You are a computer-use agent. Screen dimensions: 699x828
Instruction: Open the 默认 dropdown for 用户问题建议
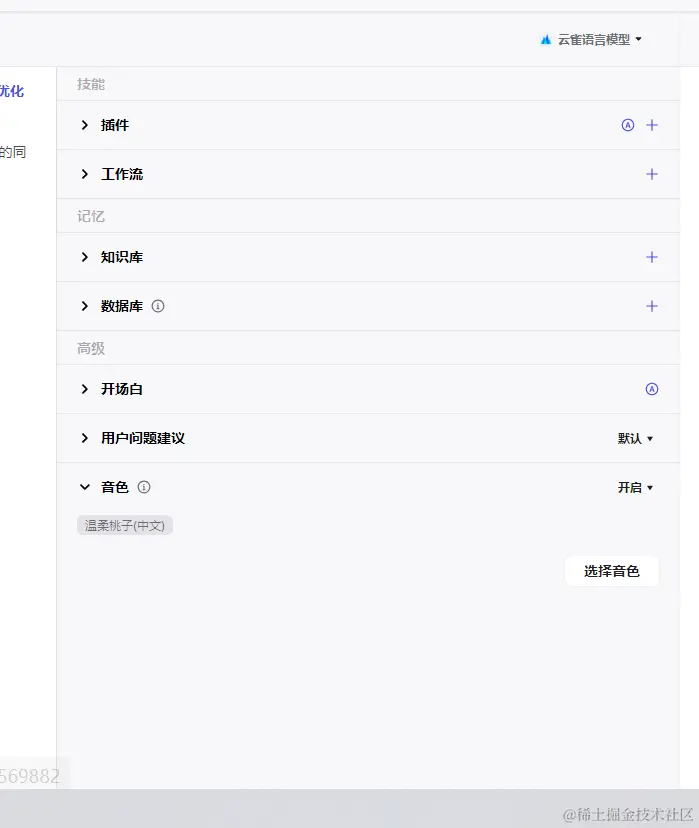(x=635, y=438)
